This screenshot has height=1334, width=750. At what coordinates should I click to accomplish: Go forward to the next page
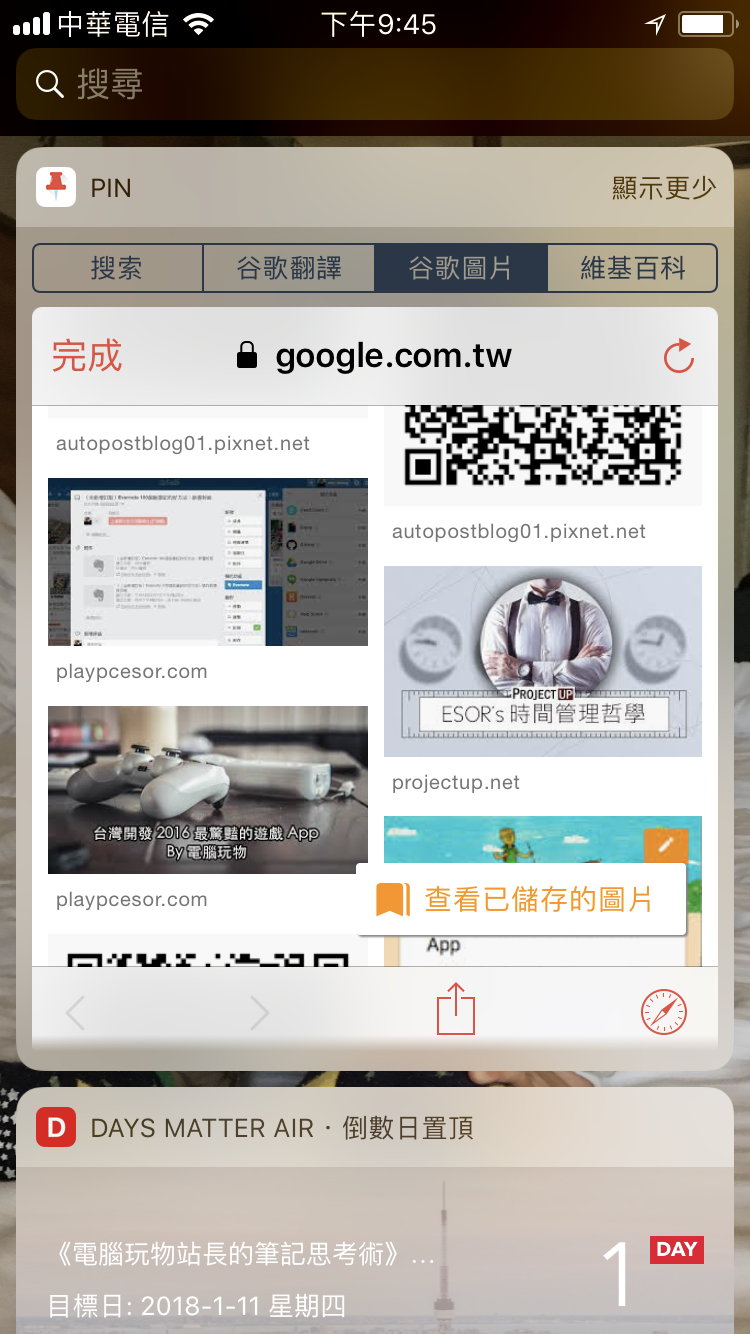(259, 1013)
